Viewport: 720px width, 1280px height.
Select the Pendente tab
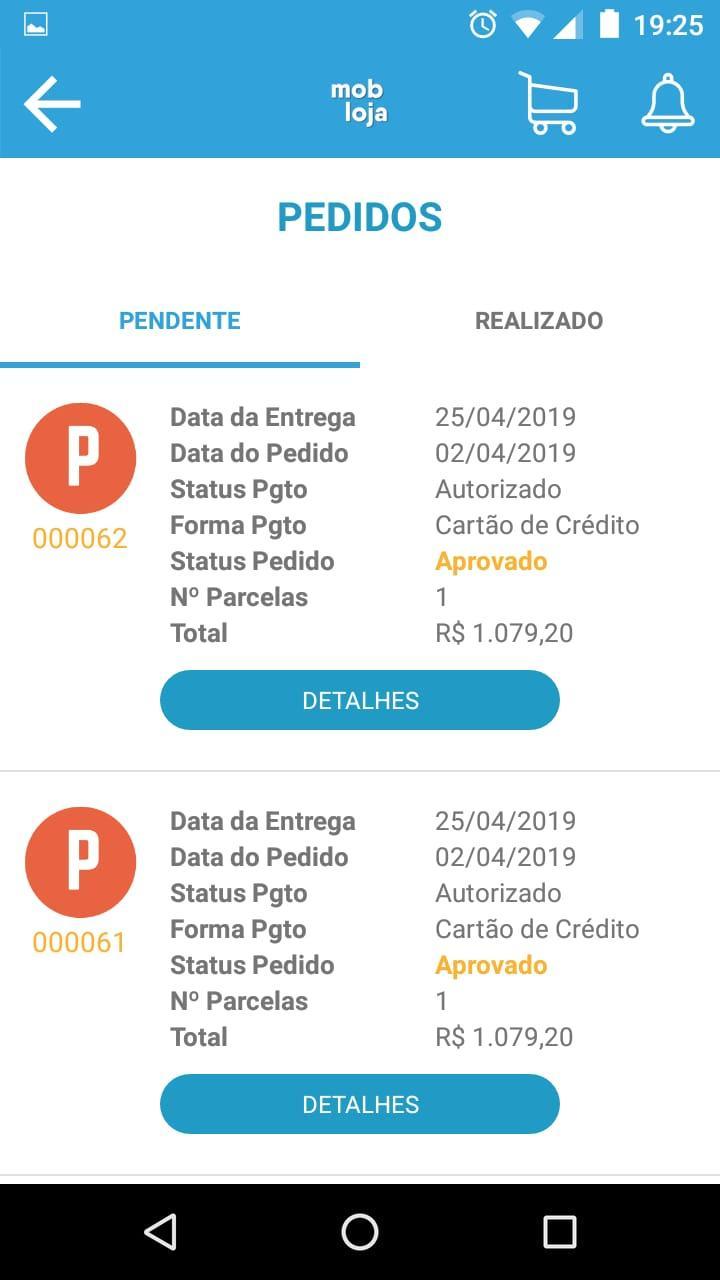coord(180,321)
